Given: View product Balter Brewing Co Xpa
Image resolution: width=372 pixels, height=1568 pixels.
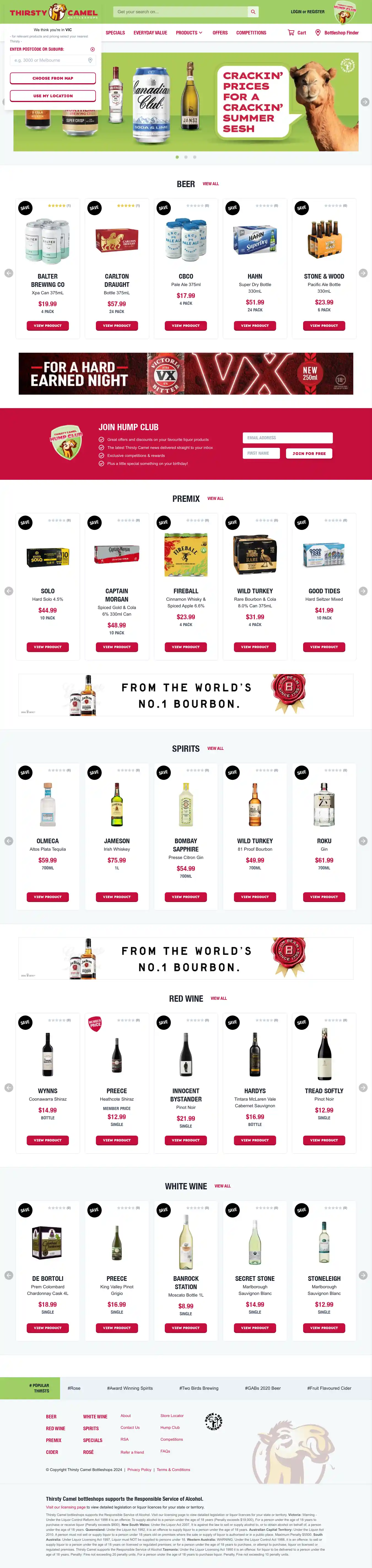Looking at the screenshot, I should pos(47,326).
